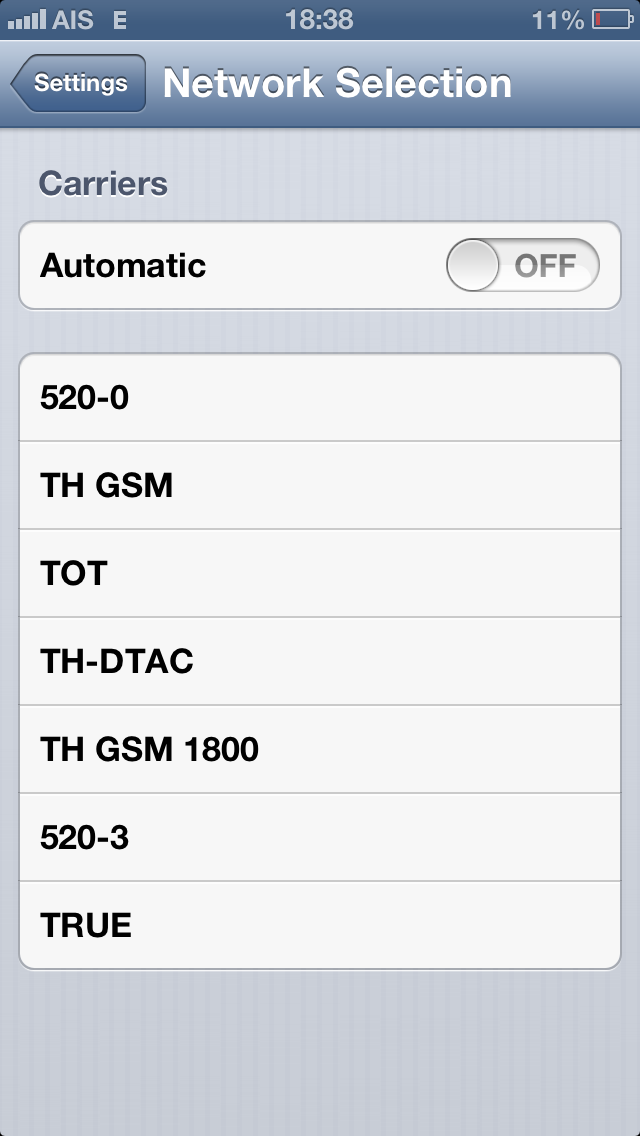This screenshot has height=1136, width=640.
Task: Select the 520-0 carrier
Action: 320,398
